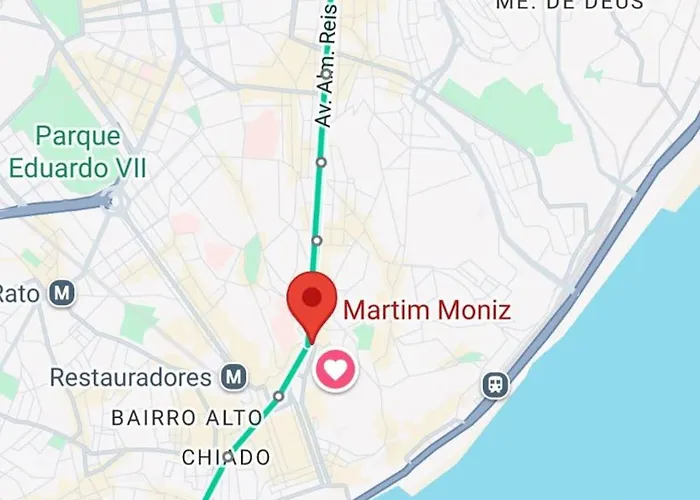
Task: Open the pink heart saved place marker
Action: point(336,370)
